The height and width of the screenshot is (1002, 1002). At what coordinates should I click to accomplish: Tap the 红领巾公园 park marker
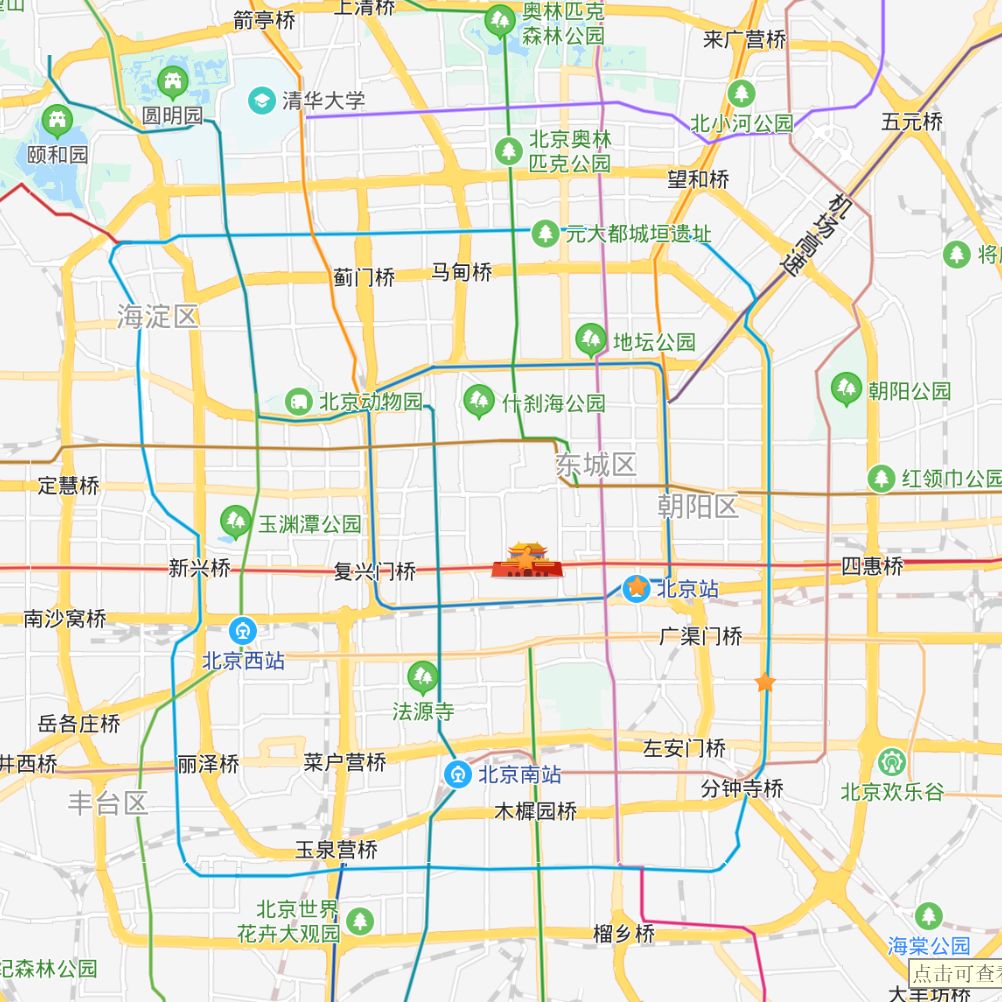pos(881,478)
